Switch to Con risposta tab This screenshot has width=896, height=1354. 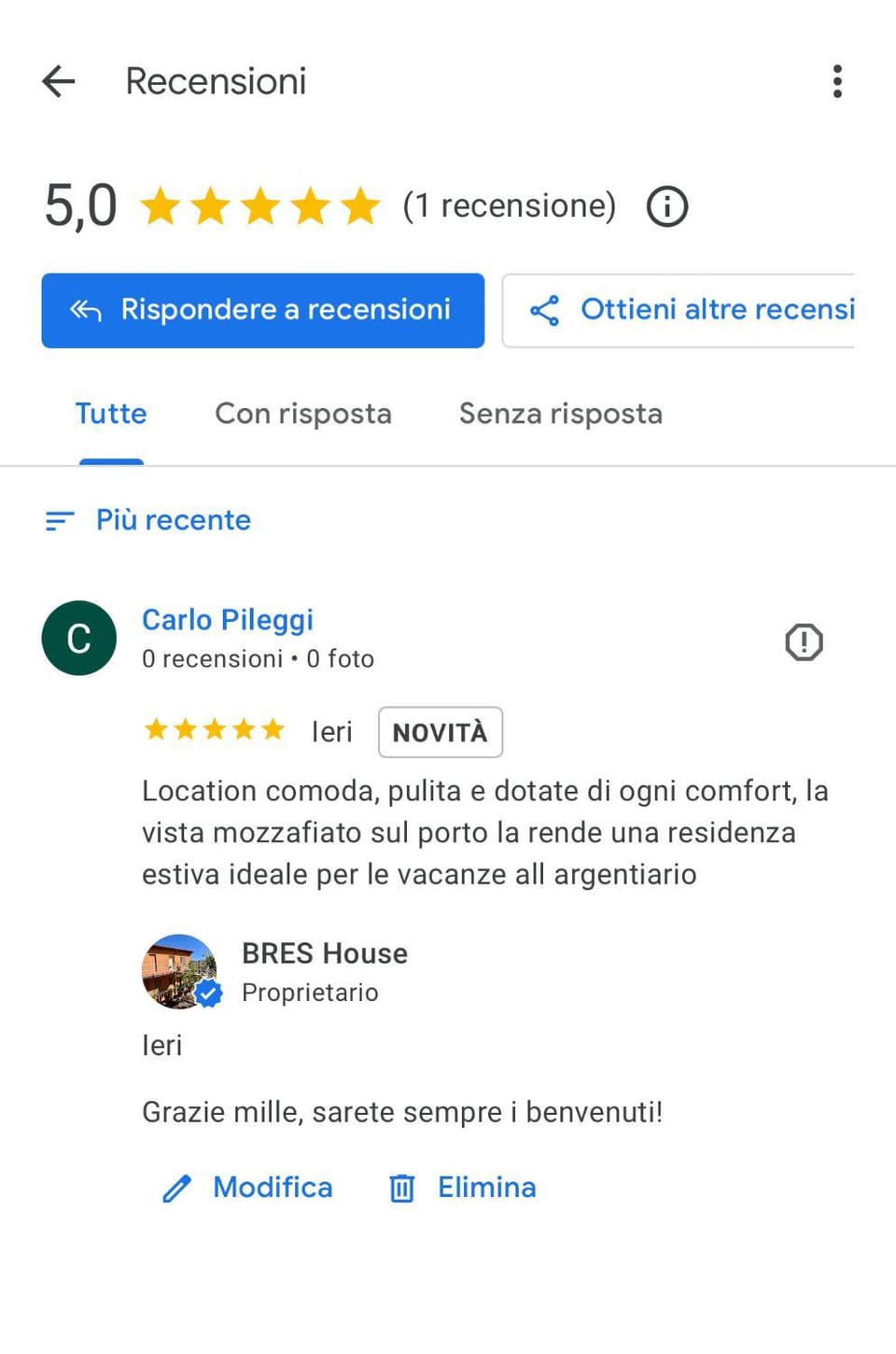click(x=302, y=414)
